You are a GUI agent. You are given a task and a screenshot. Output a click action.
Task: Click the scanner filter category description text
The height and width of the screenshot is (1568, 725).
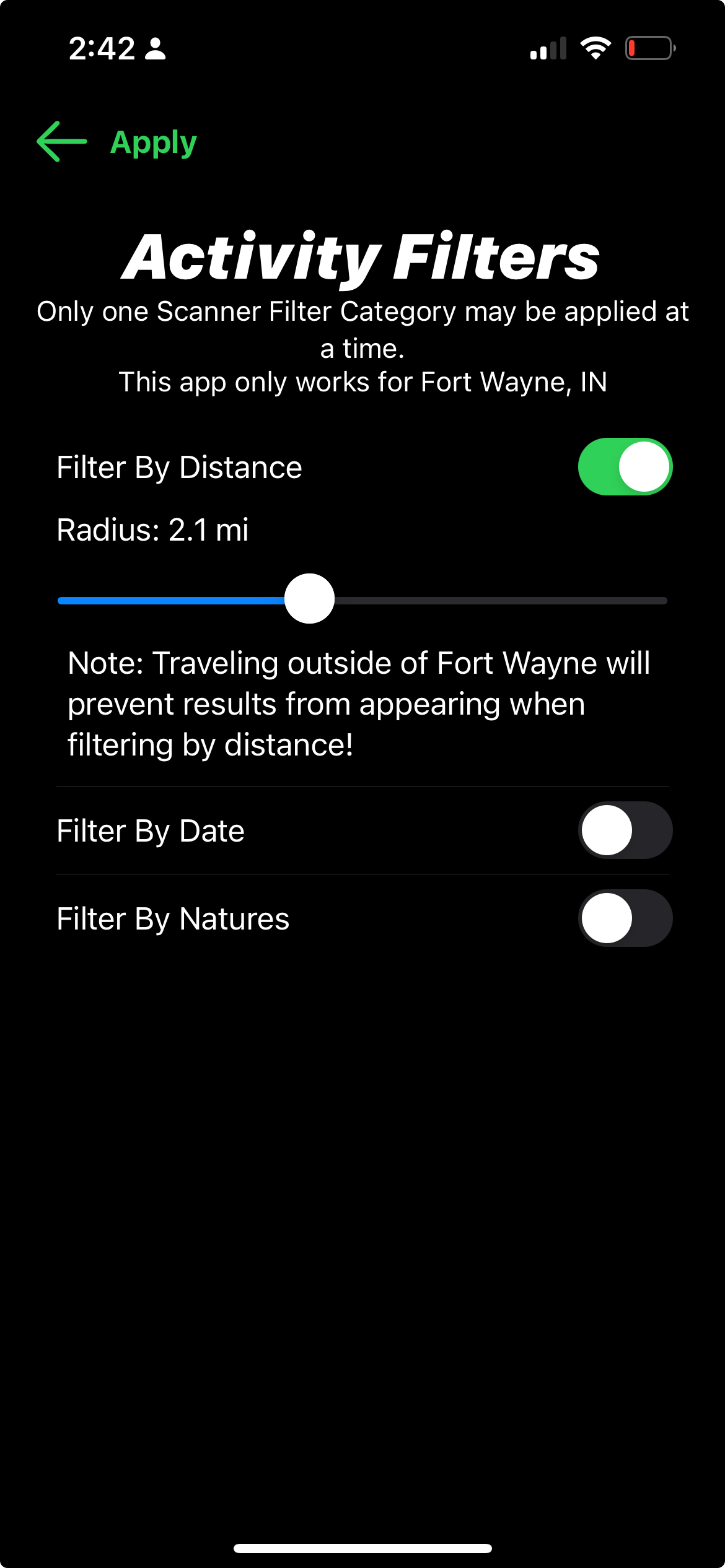click(x=362, y=329)
